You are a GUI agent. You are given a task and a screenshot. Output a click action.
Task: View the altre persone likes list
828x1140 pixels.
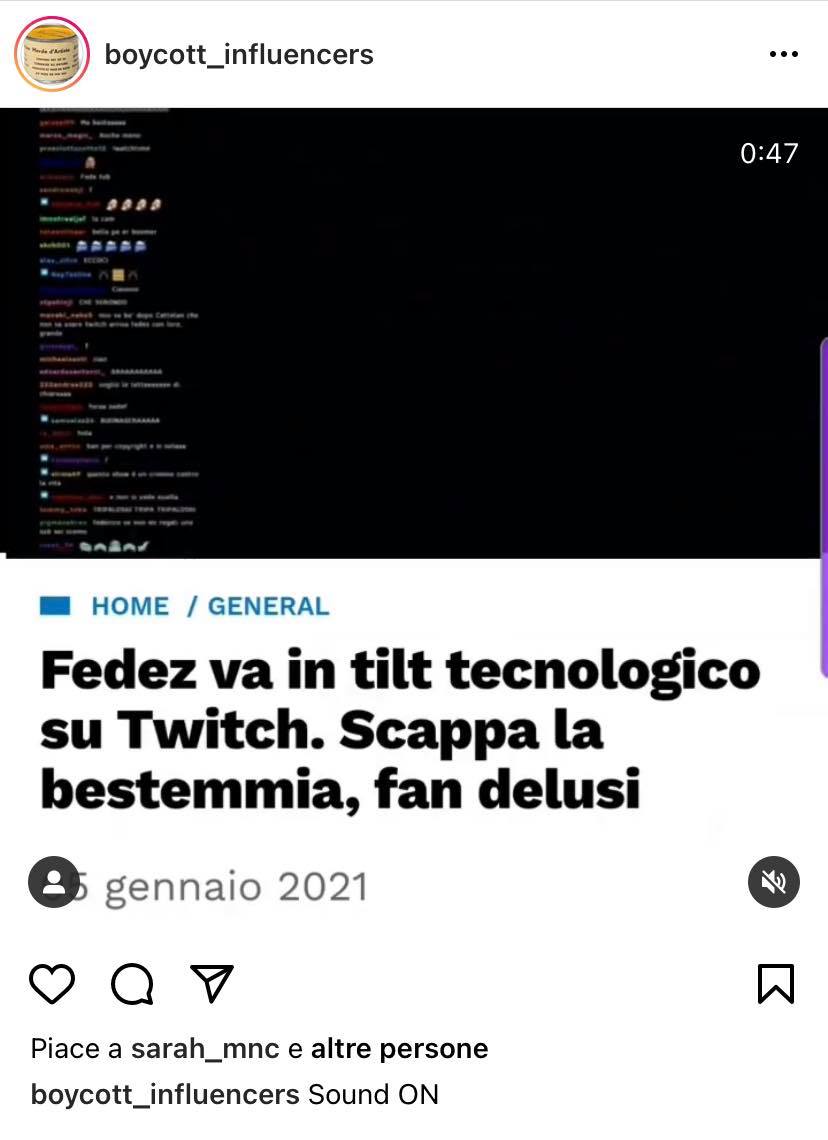399,1049
